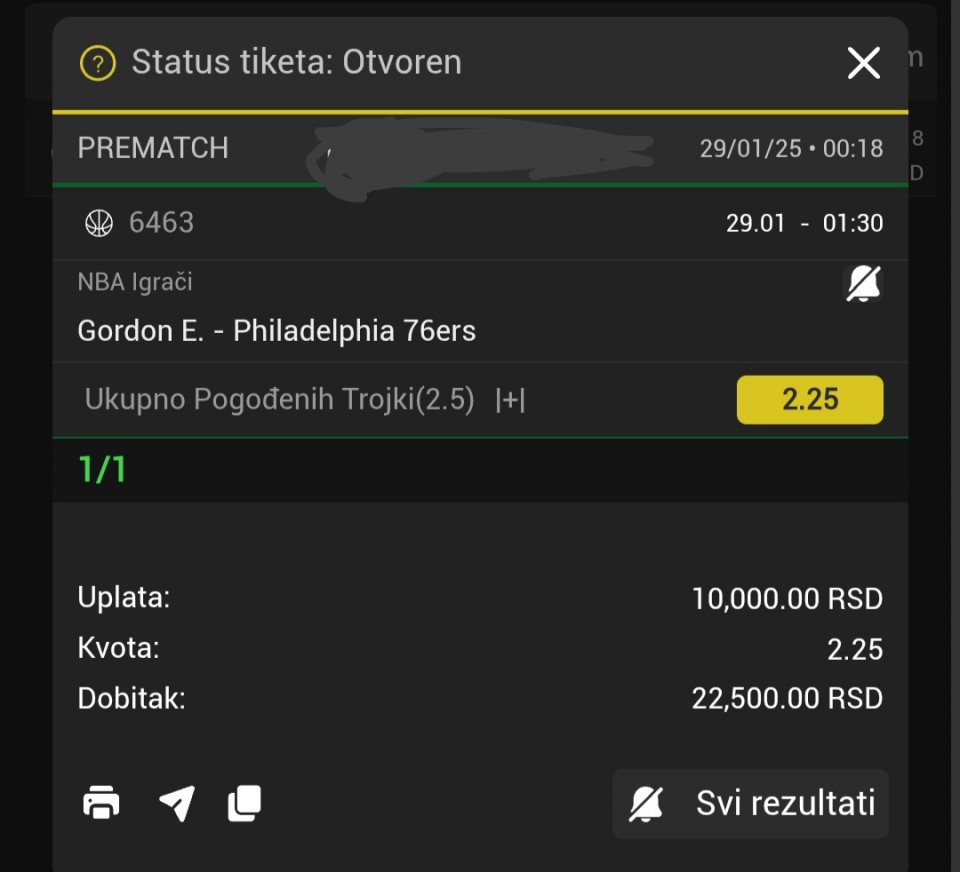The width and height of the screenshot is (960, 872).
Task: Copy the ticket
Action: click(245, 803)
